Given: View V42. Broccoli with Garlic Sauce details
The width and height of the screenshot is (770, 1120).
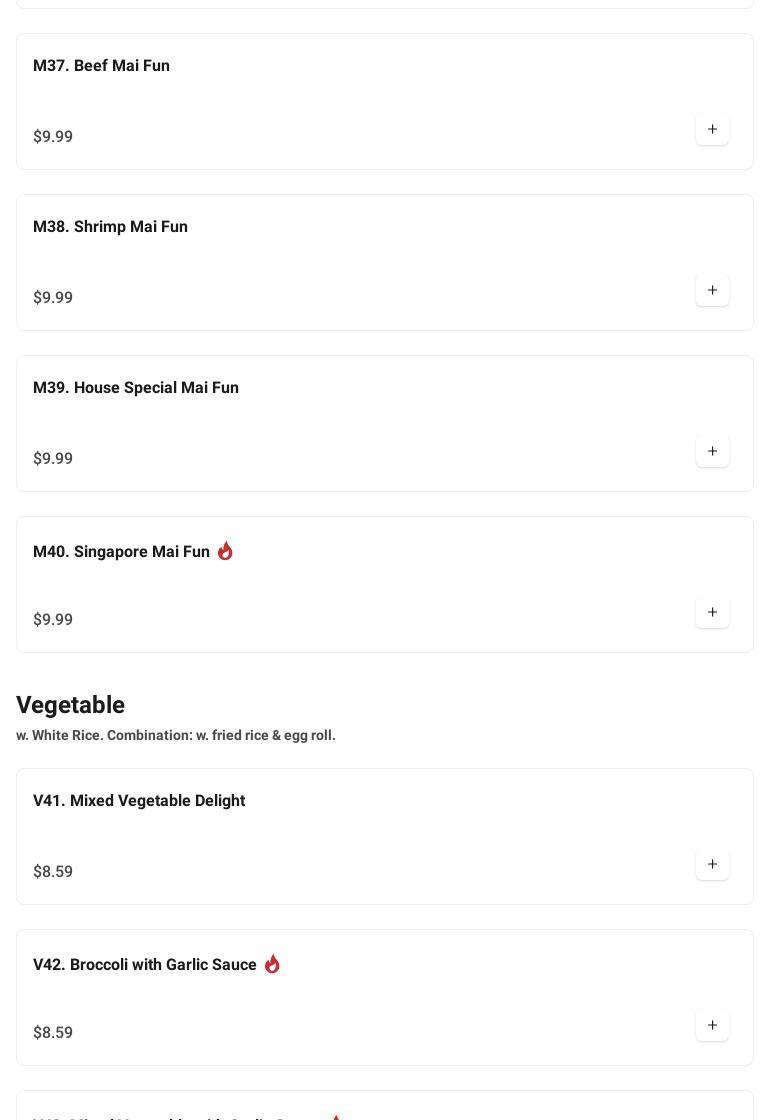Looking at the screenshot, I should point(145,965).
